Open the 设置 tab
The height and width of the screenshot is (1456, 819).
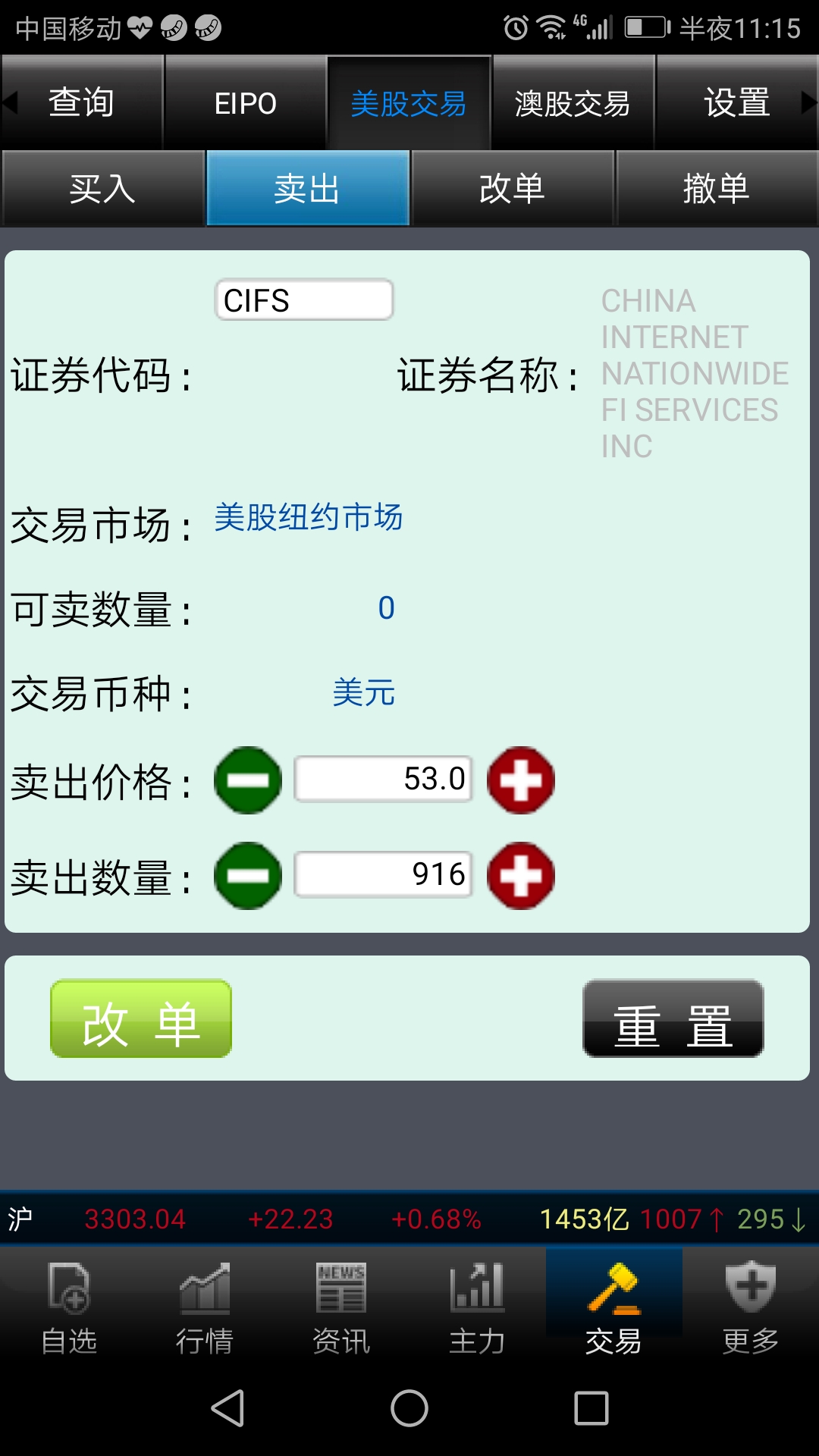coord(736,102)
